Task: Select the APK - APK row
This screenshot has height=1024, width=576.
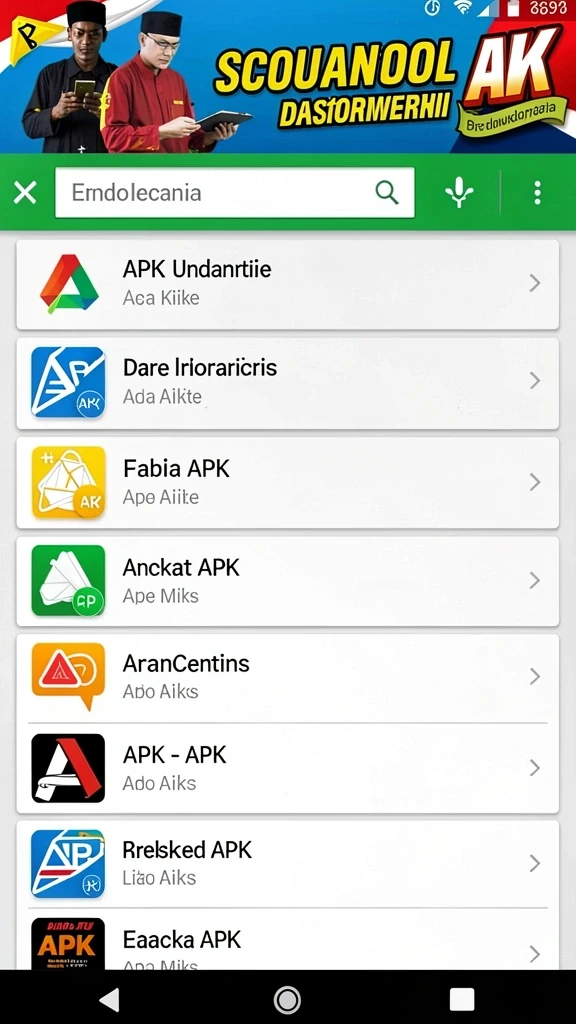Action: pyautogui.click(x=287, y=768)
